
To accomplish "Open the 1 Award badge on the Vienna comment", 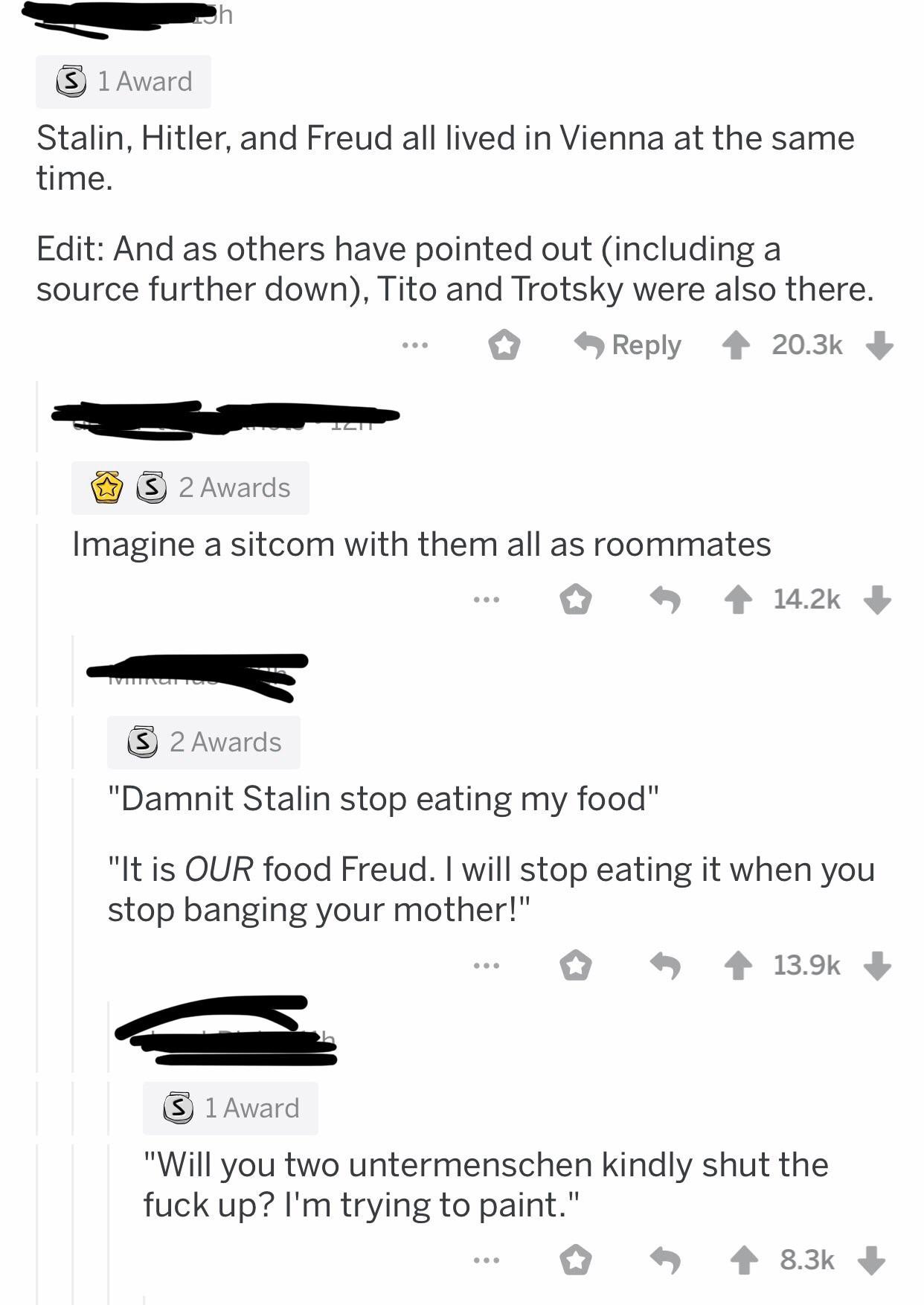I will (x=123, y=82).
